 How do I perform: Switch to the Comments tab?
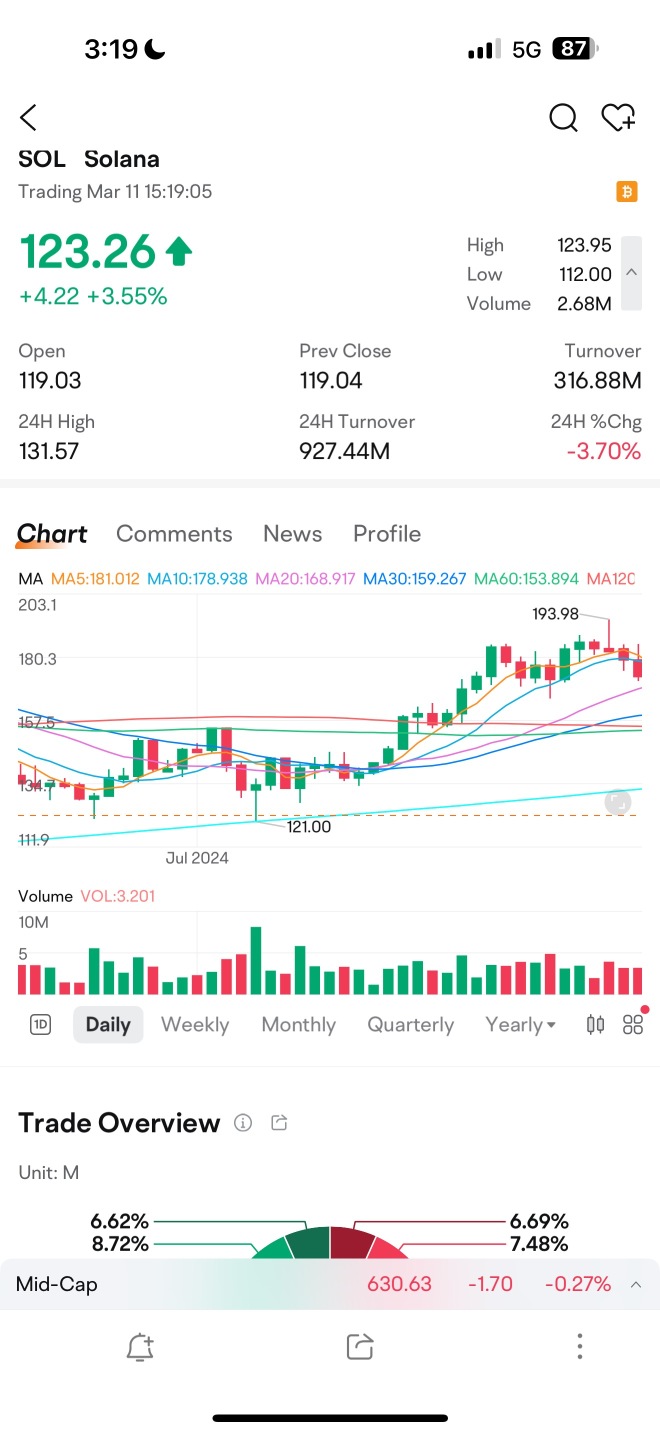pos(174,534)
